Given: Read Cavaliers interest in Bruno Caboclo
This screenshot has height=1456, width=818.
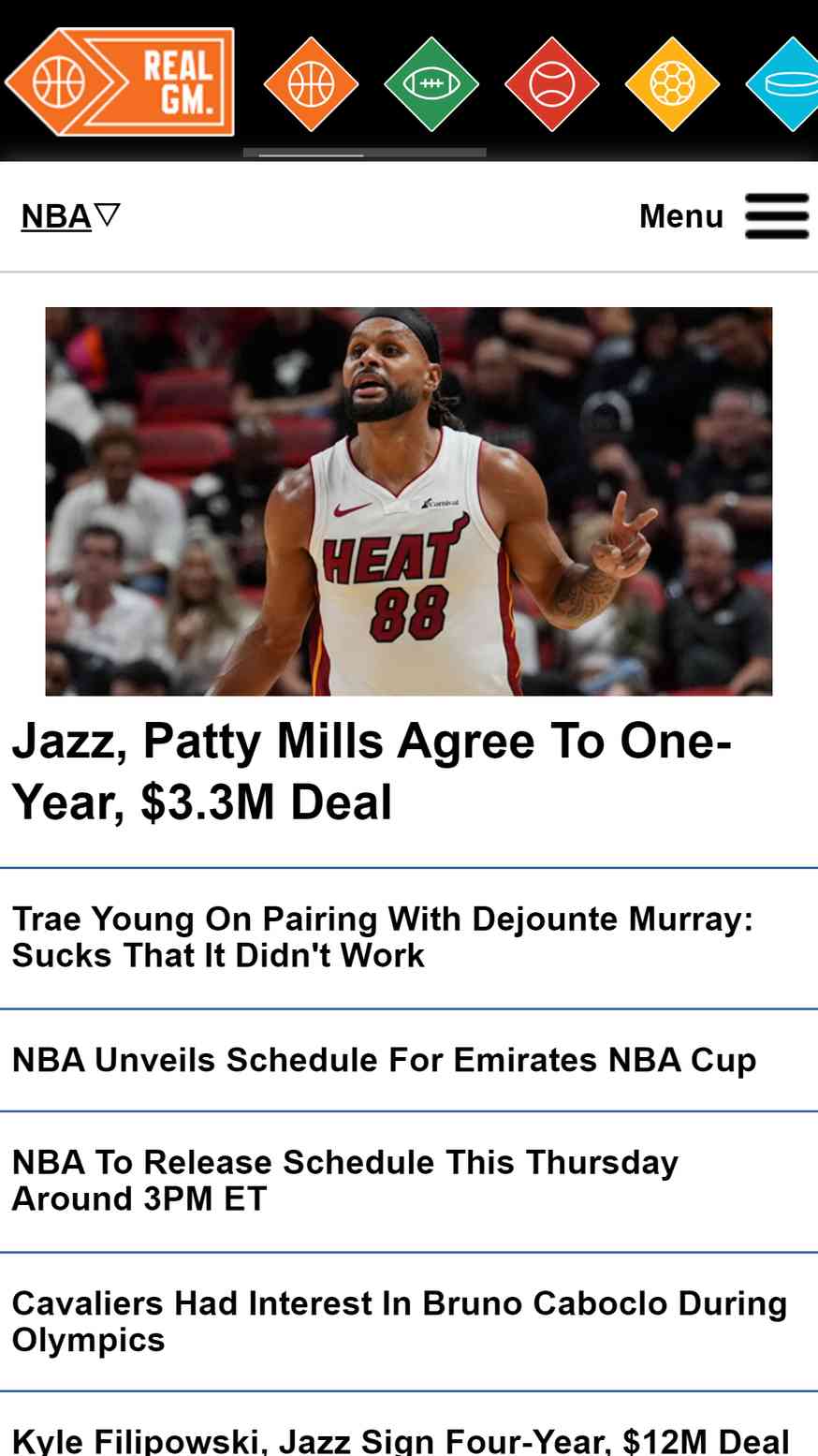Looking at the screenshot, I should point(399,1320).
